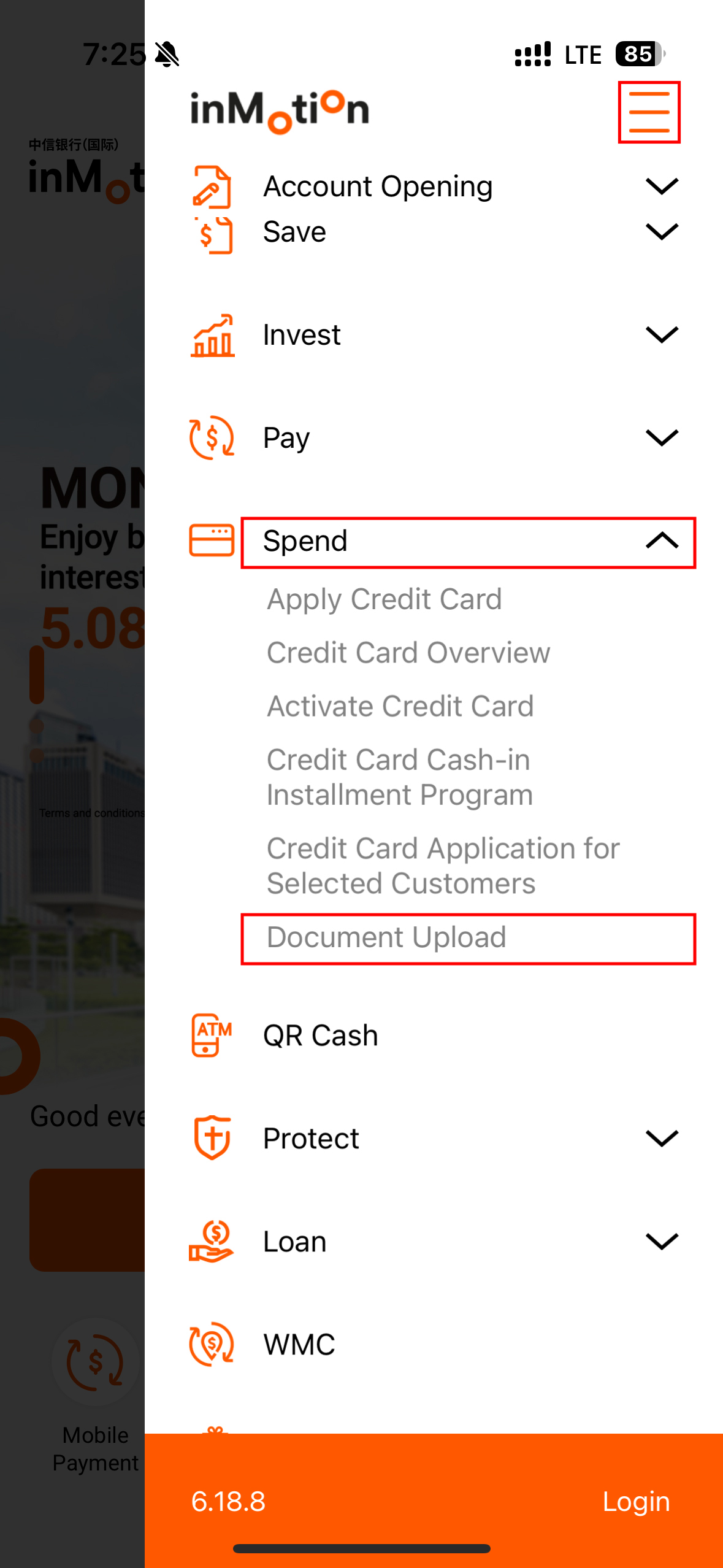Open Apply Credit Card
The width and height of the screenshot is (723, 1568).
tap(384, 599)
